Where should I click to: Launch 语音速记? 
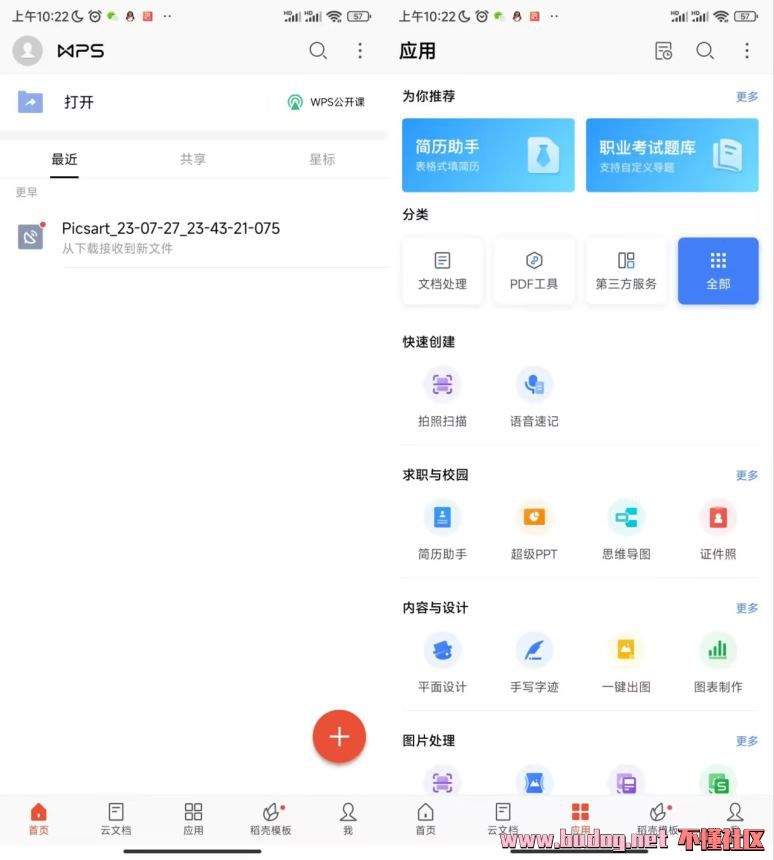tap(534, 396)
